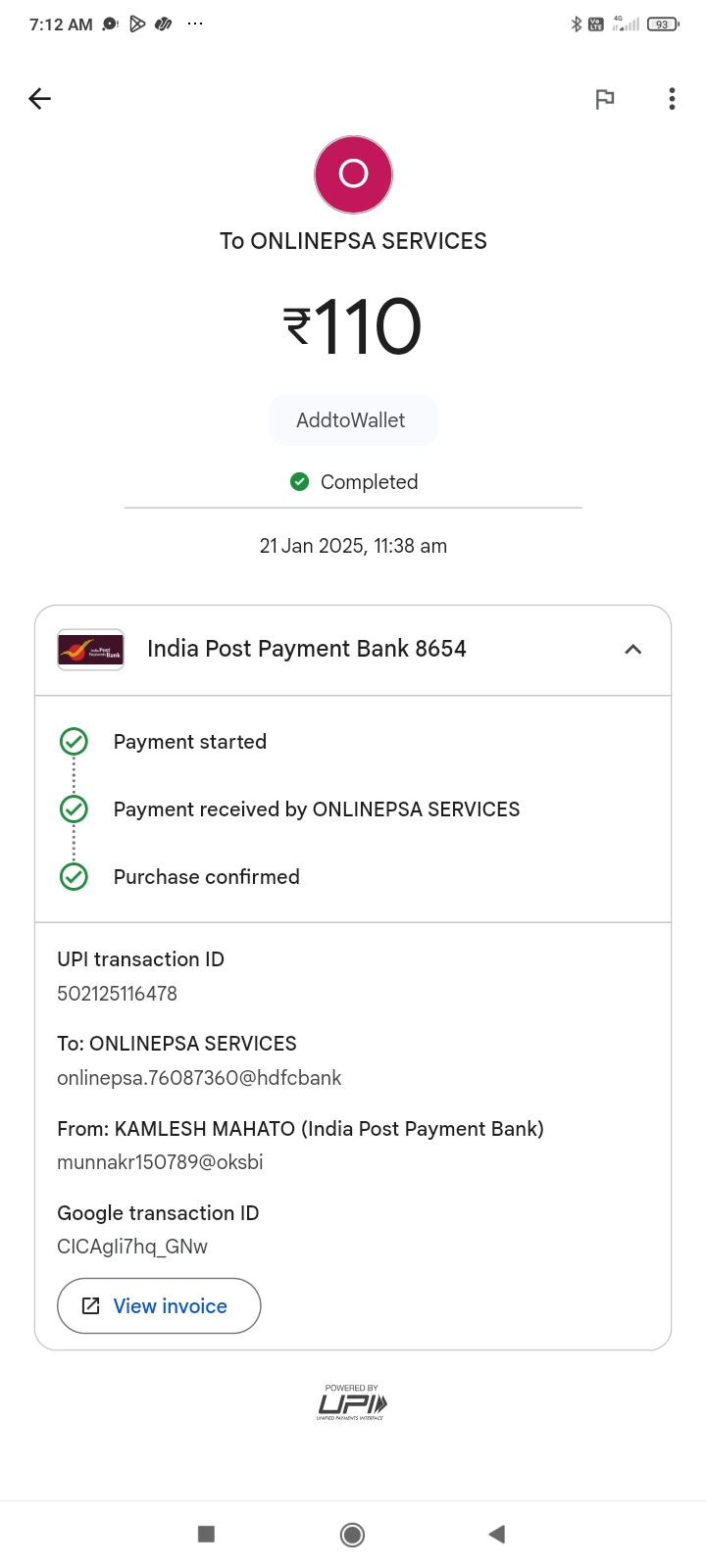706x1568 pixels.
Task: Open ONLINEPSA SERVICES profile avatar
Action: [353, 174]
